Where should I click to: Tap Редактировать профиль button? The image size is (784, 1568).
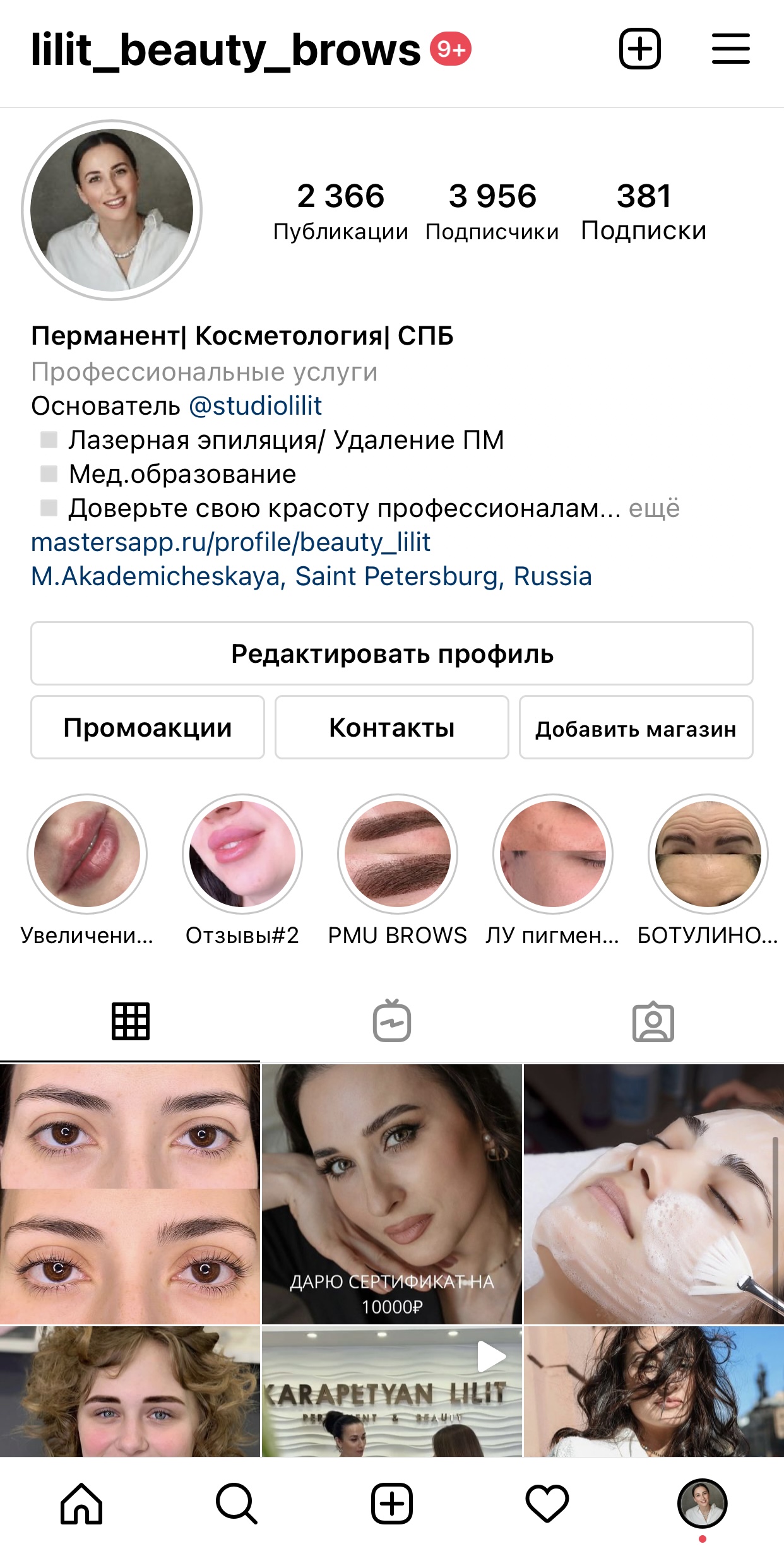tap(392, 653)
